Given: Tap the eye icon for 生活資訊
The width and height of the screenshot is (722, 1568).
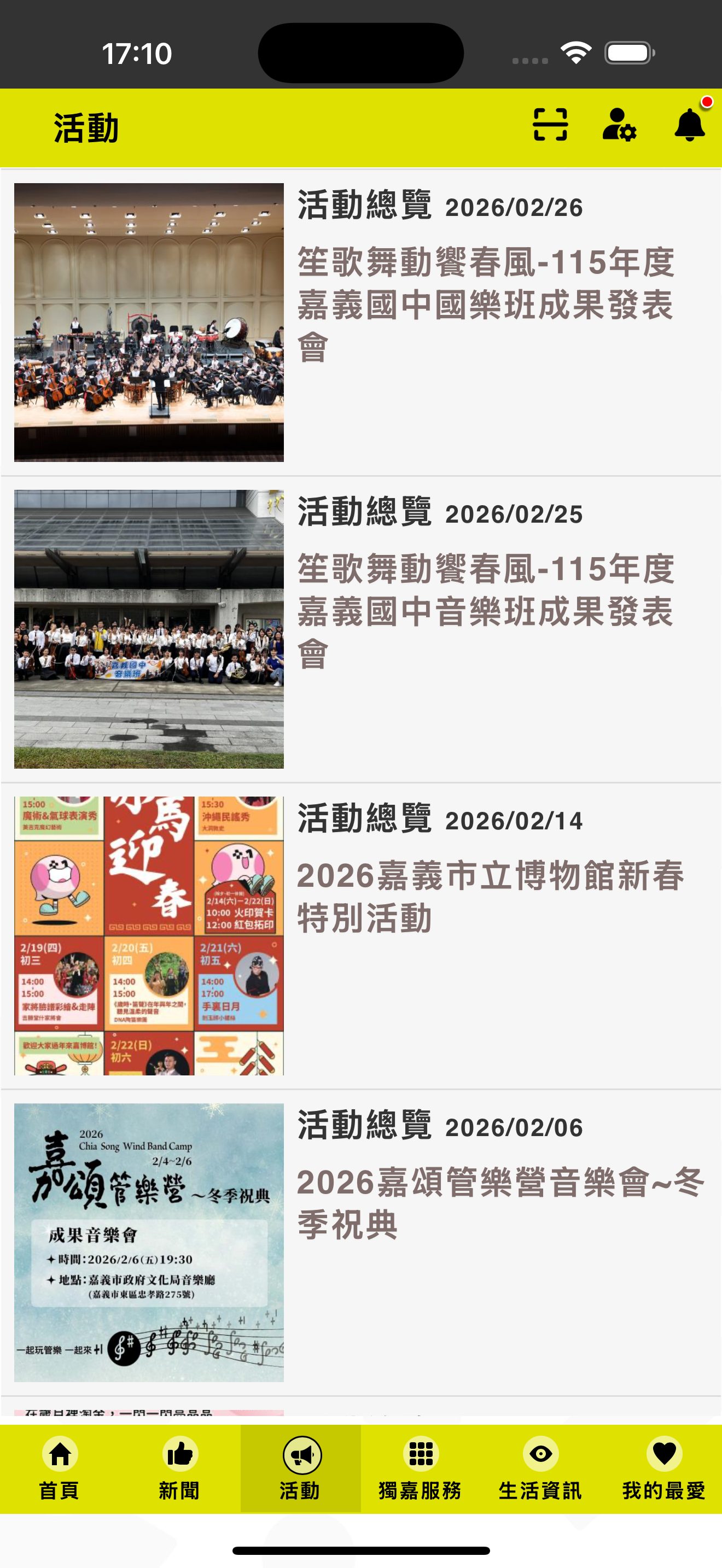Looking at the screenshot, I should point(540,1454).
